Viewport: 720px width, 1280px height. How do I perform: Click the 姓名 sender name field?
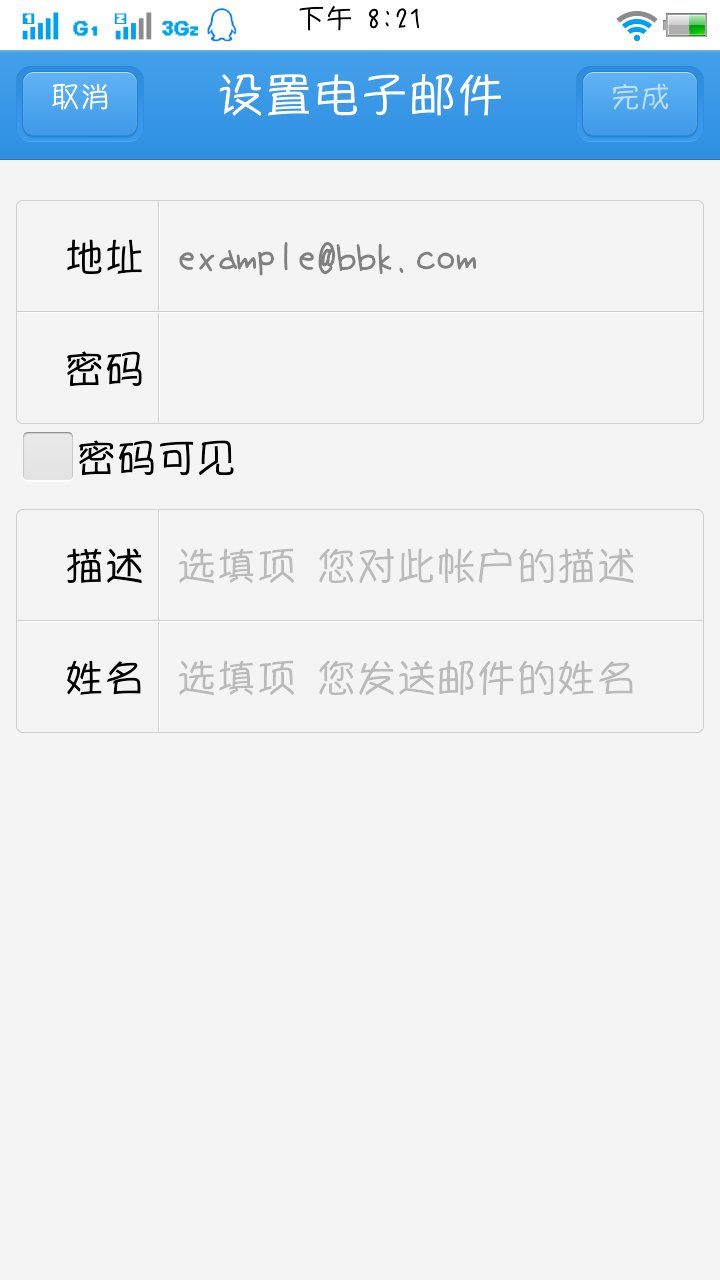[x=430, y=676]
